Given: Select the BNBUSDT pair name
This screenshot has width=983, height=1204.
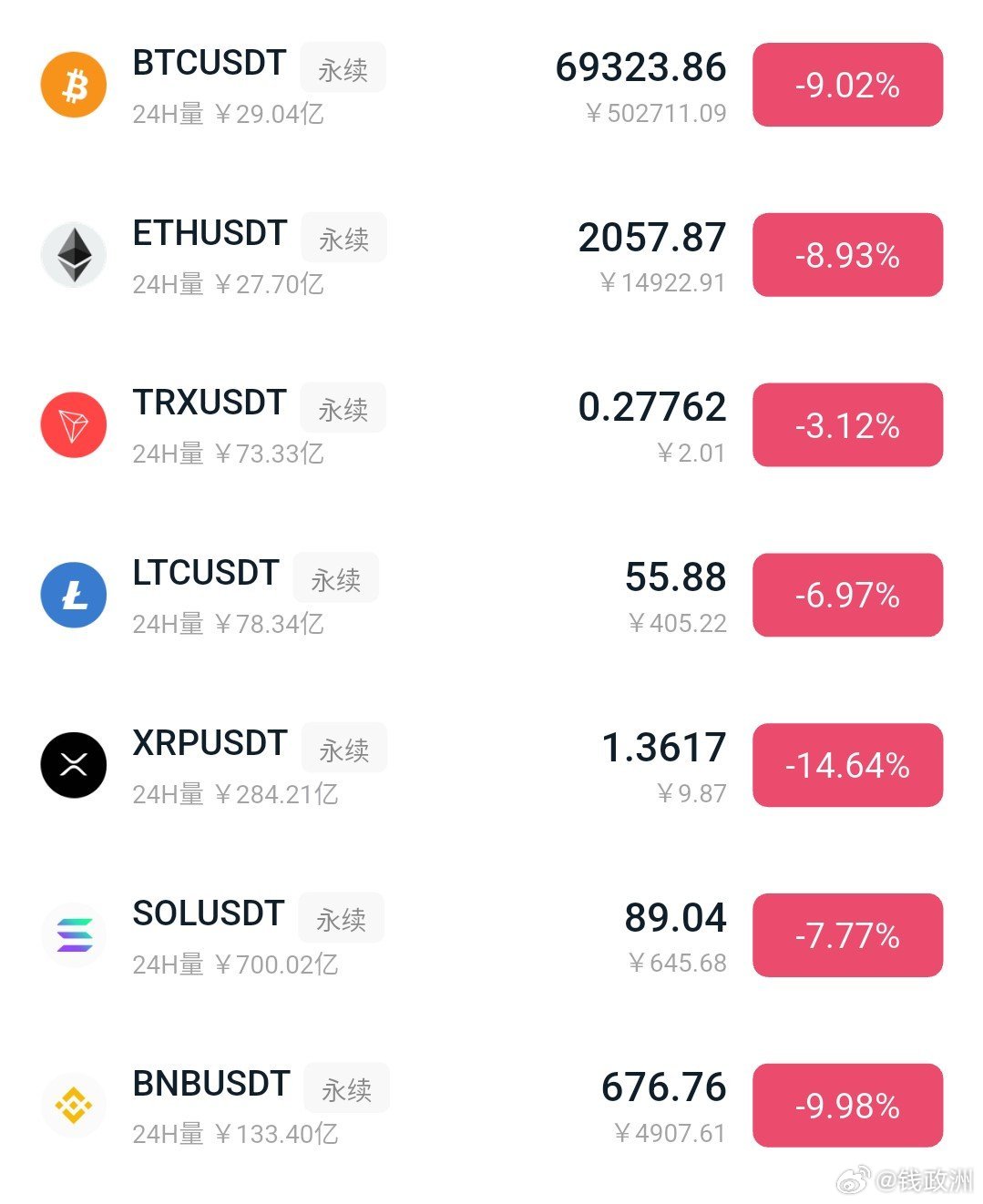Looking at the screenshot, I should coord(211,1086).
